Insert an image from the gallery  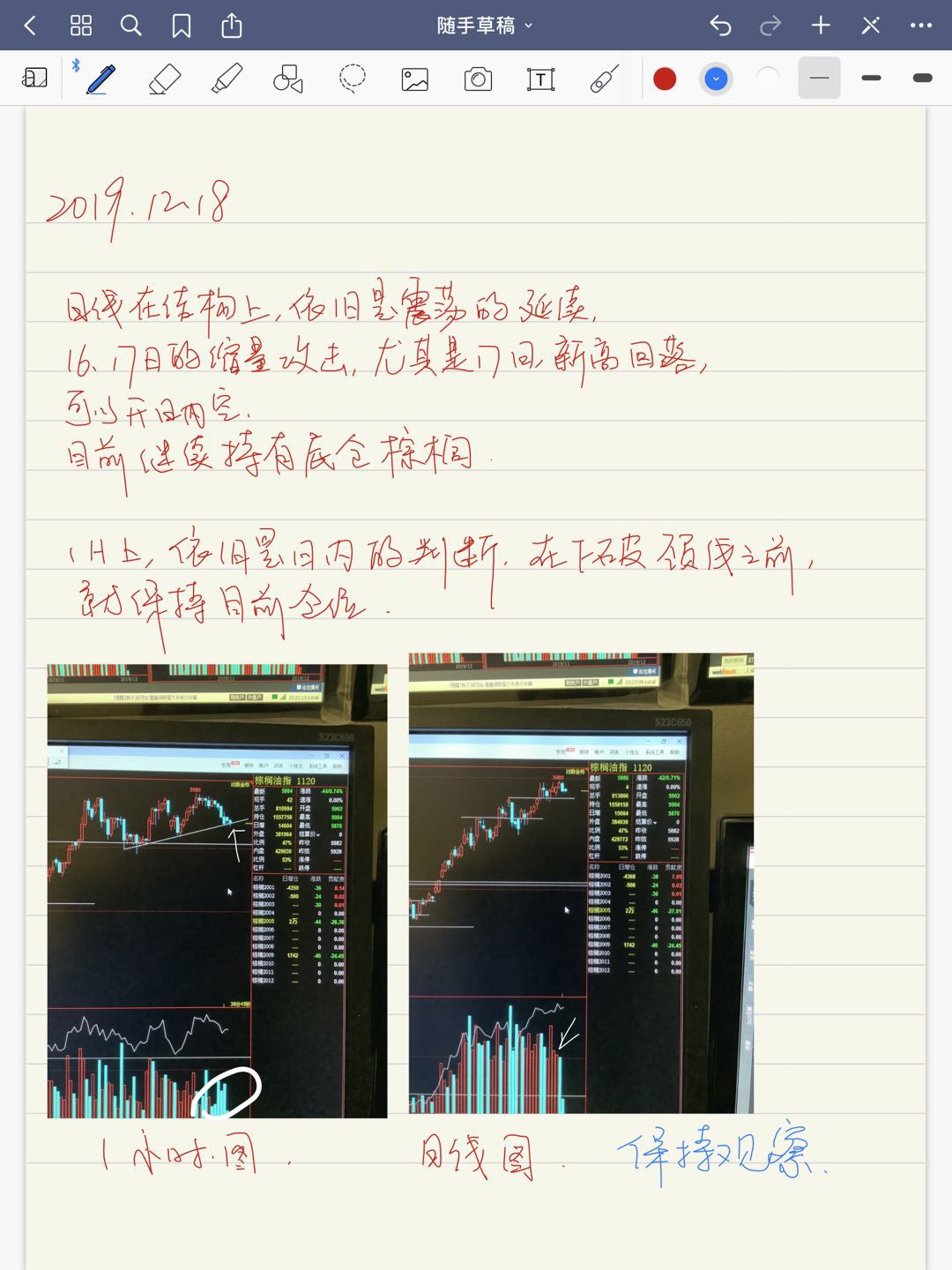coord(414,79)
